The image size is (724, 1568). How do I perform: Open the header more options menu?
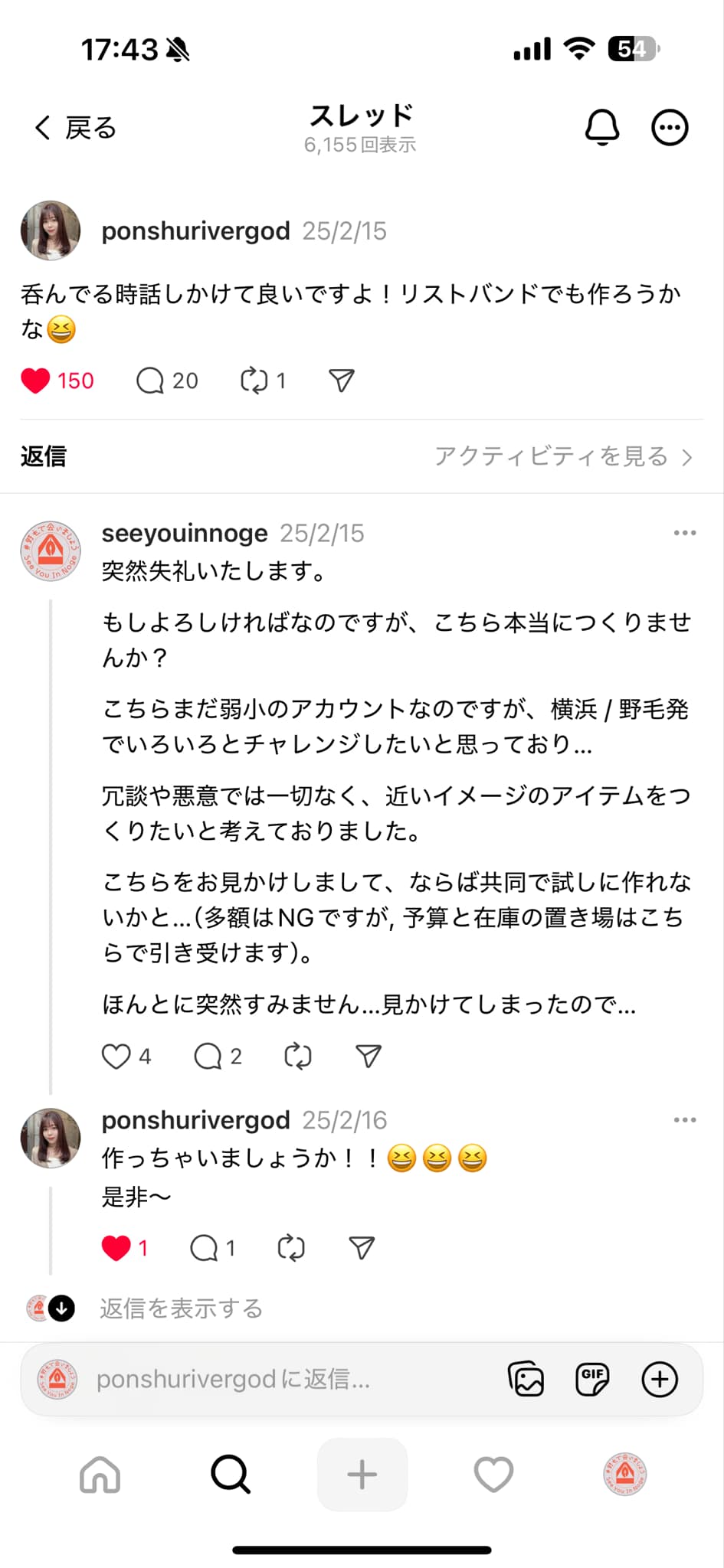coord(670,127)
